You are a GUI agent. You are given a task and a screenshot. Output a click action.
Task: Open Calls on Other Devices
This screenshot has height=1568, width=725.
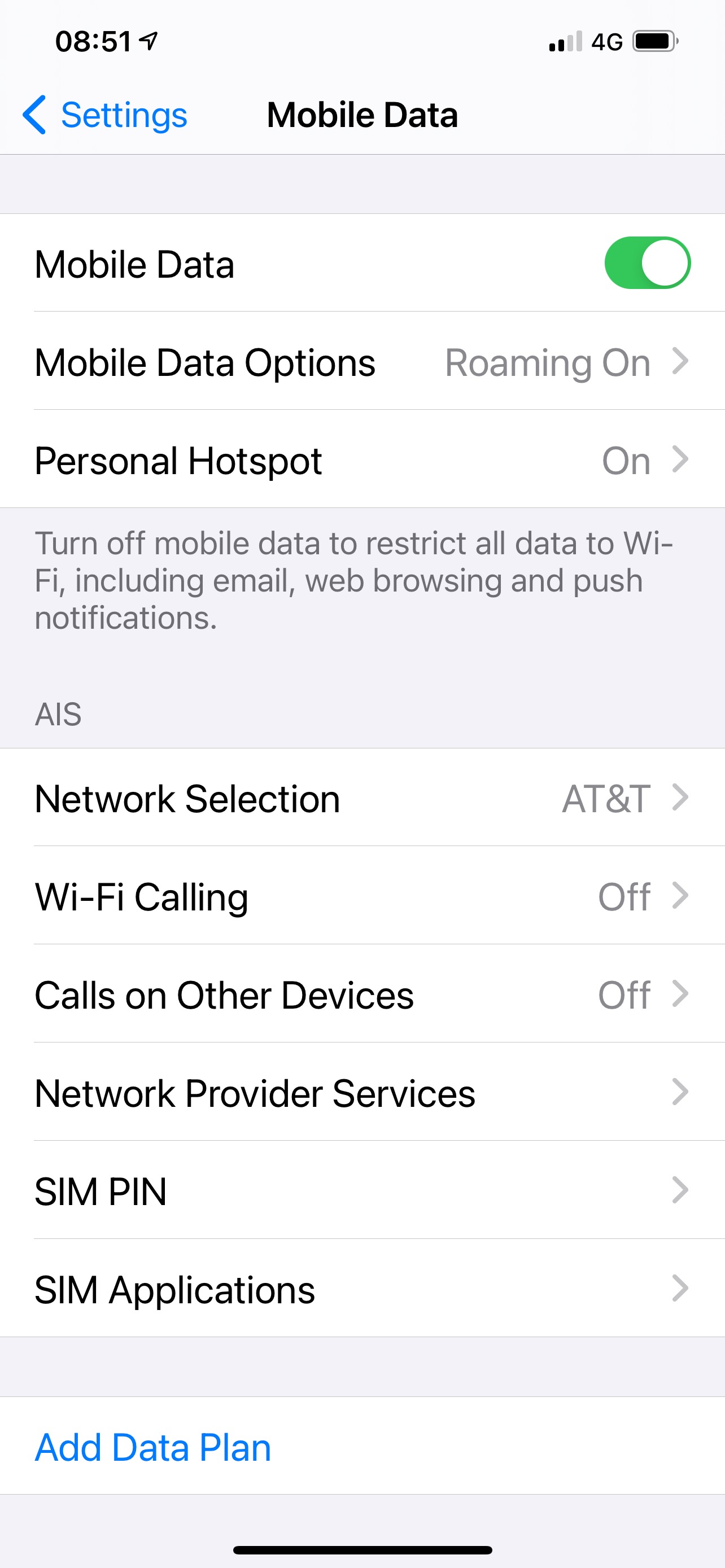pos(362,995)
